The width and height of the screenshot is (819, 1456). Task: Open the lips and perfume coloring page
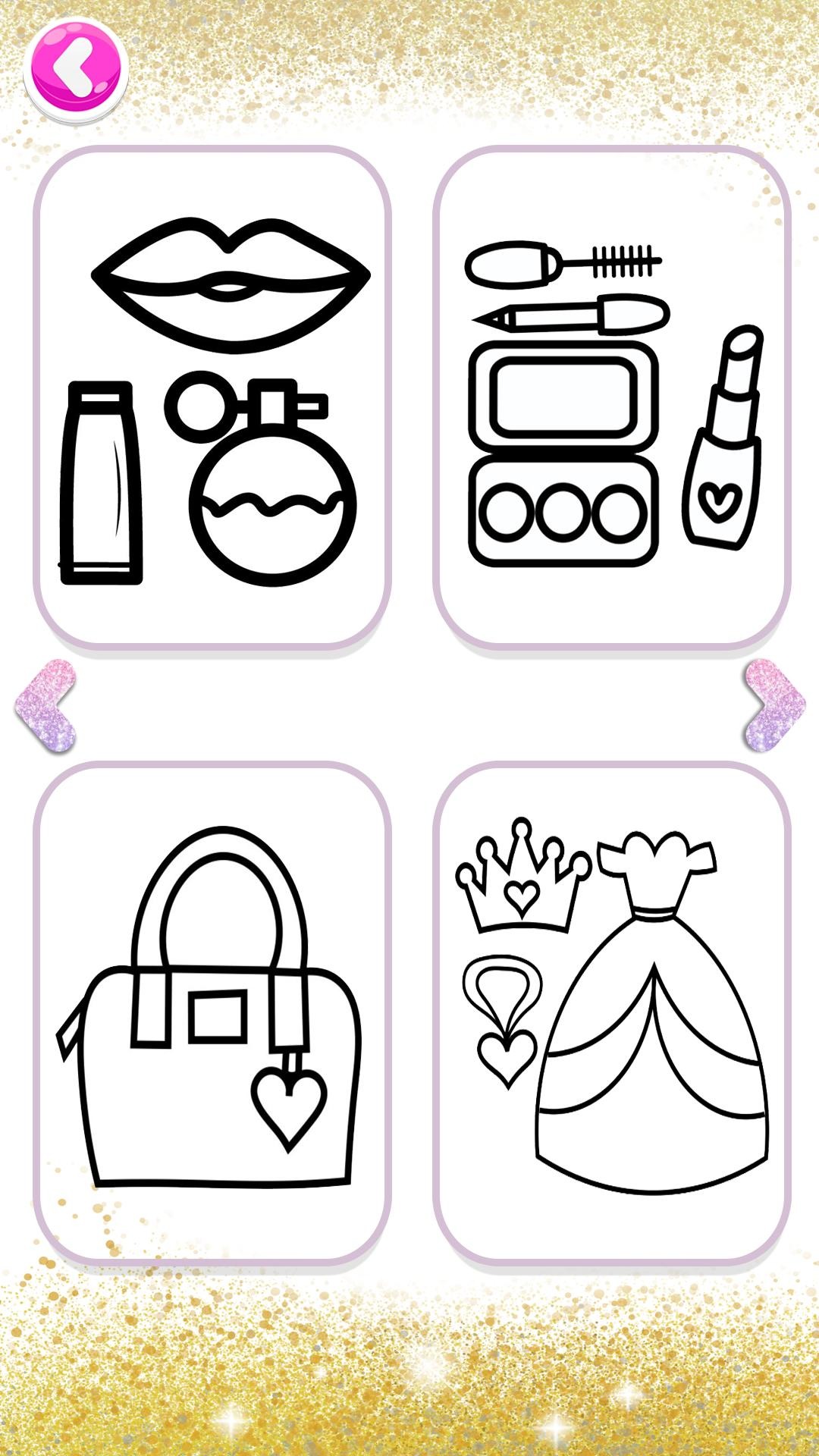tap(212, 397)
